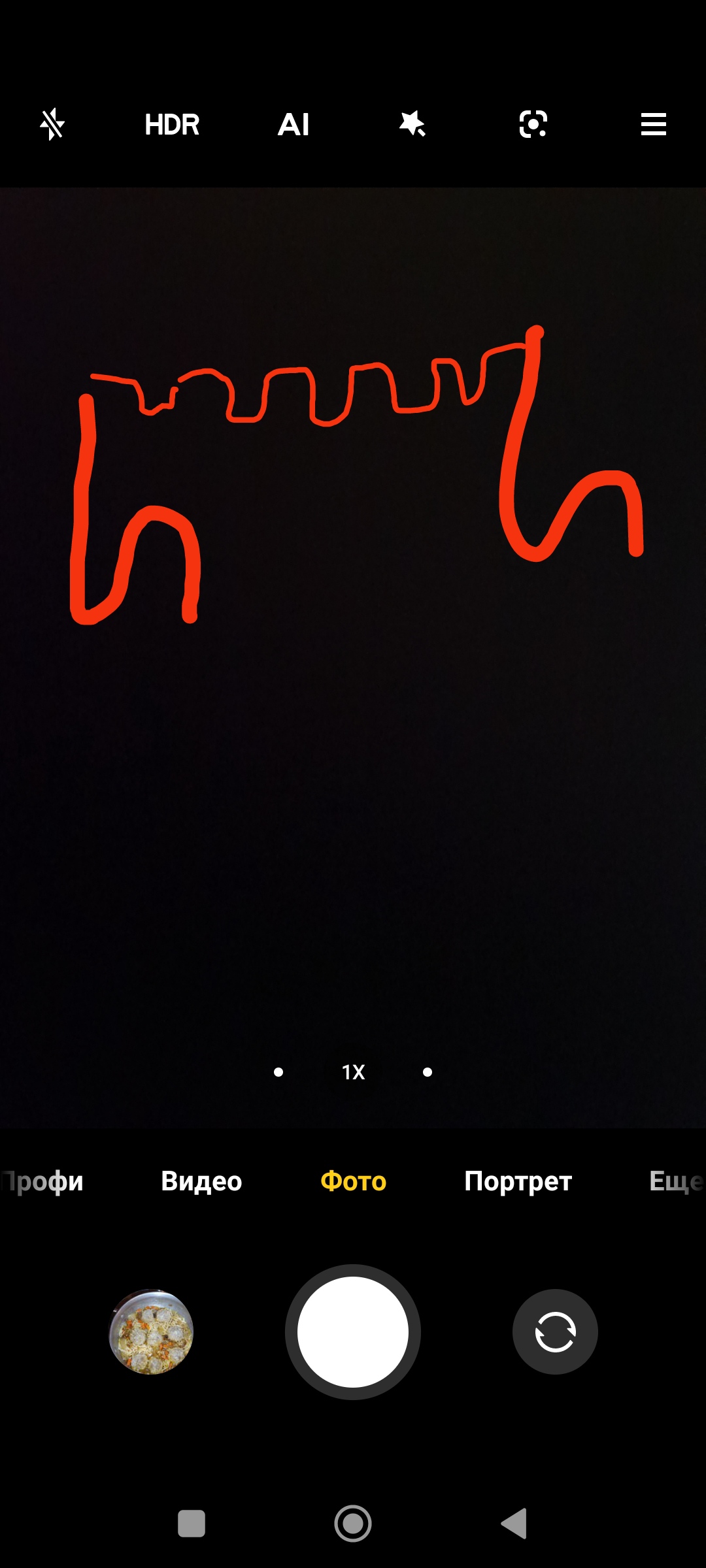
Task: Take a photo with shutter button
Action: tap(353, 1332)
